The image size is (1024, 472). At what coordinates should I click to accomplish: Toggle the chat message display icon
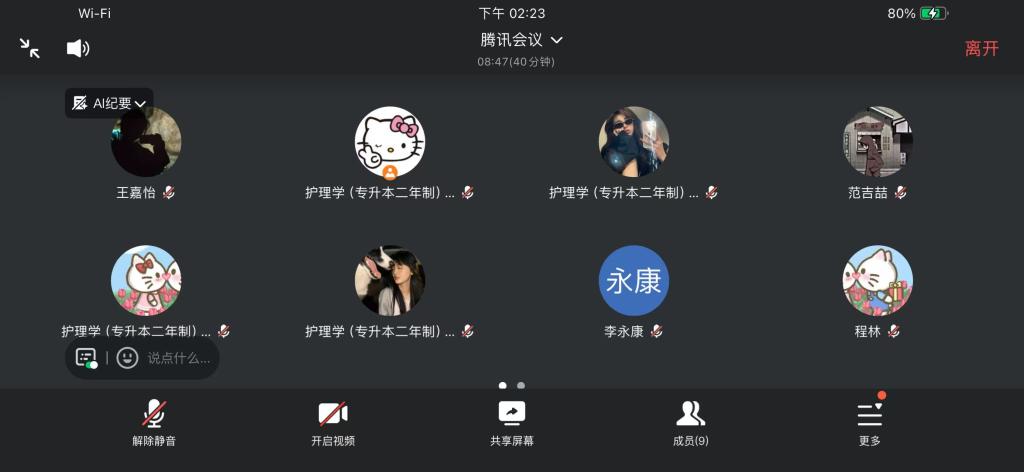[87, 358]
